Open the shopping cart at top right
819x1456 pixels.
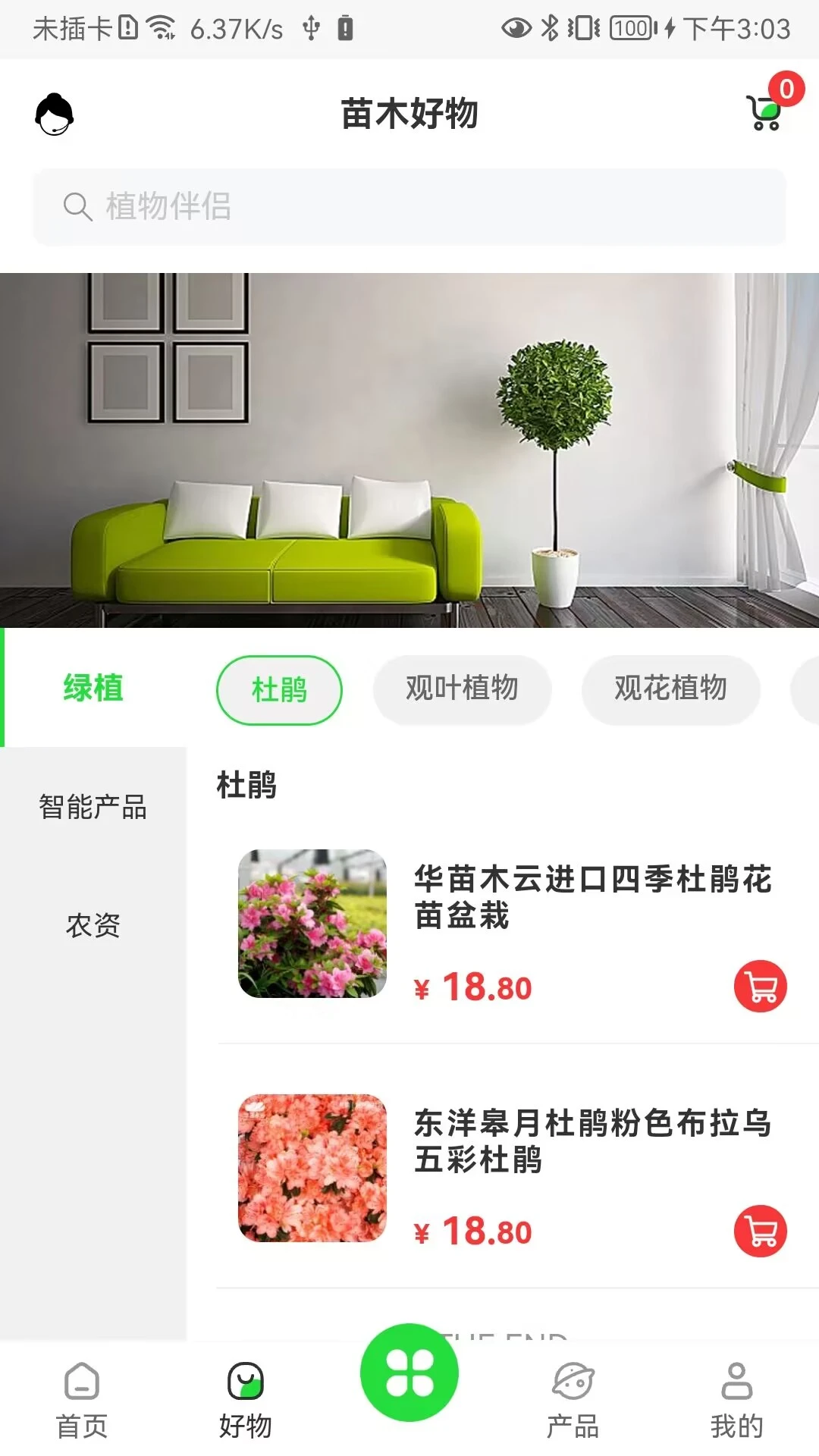(763, 114)
